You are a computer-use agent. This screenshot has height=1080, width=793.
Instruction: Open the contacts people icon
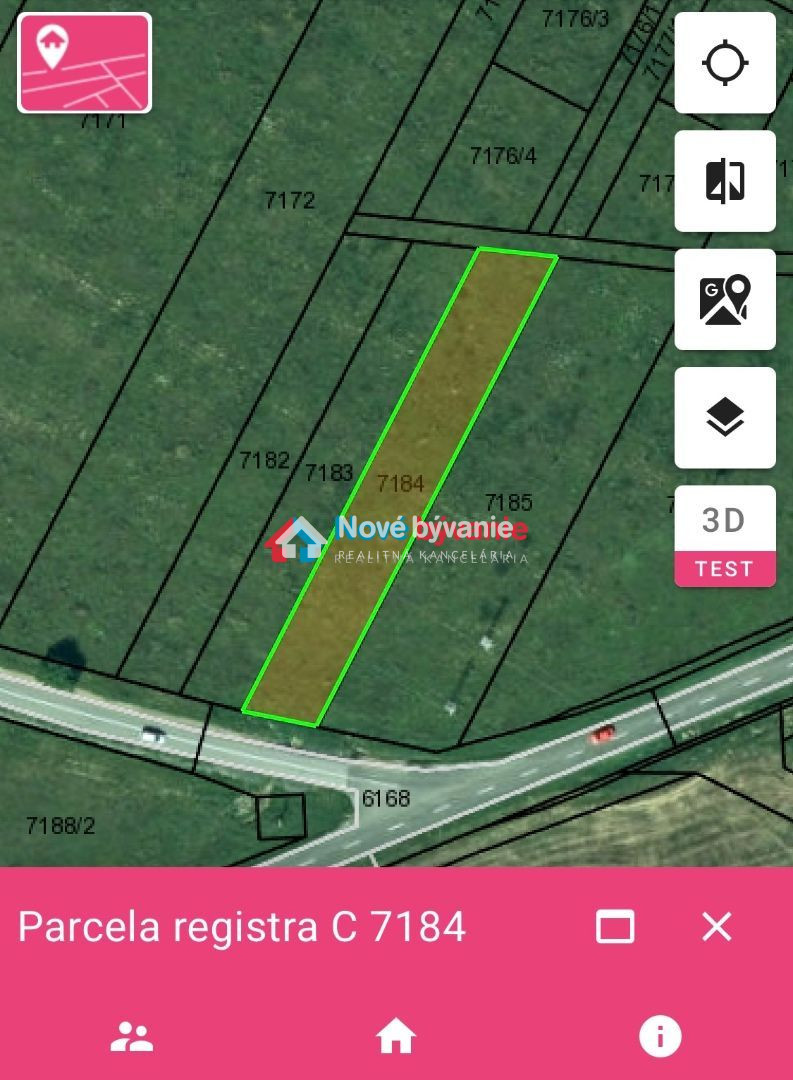click(132, 1037)
